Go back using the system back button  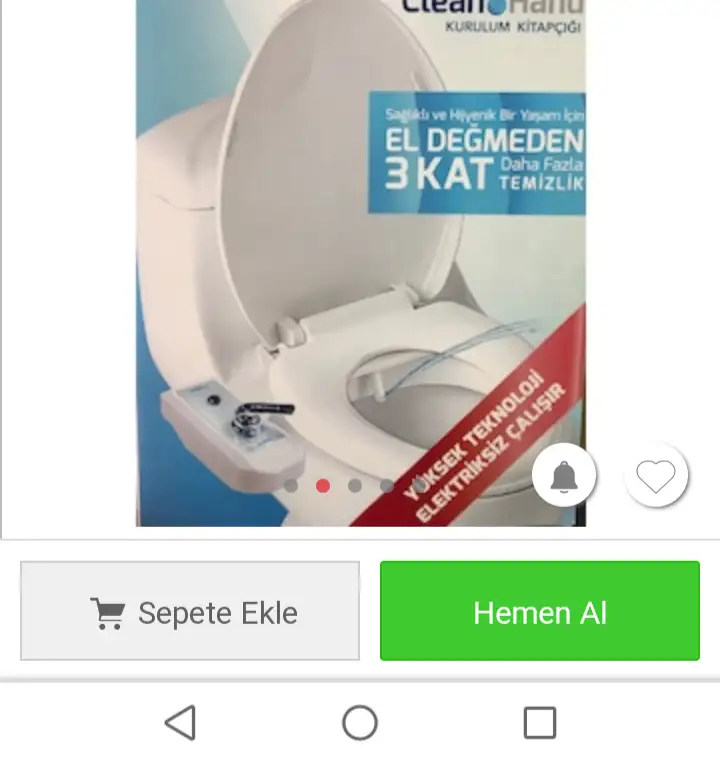pyautogui.click(x=180, y=722)
